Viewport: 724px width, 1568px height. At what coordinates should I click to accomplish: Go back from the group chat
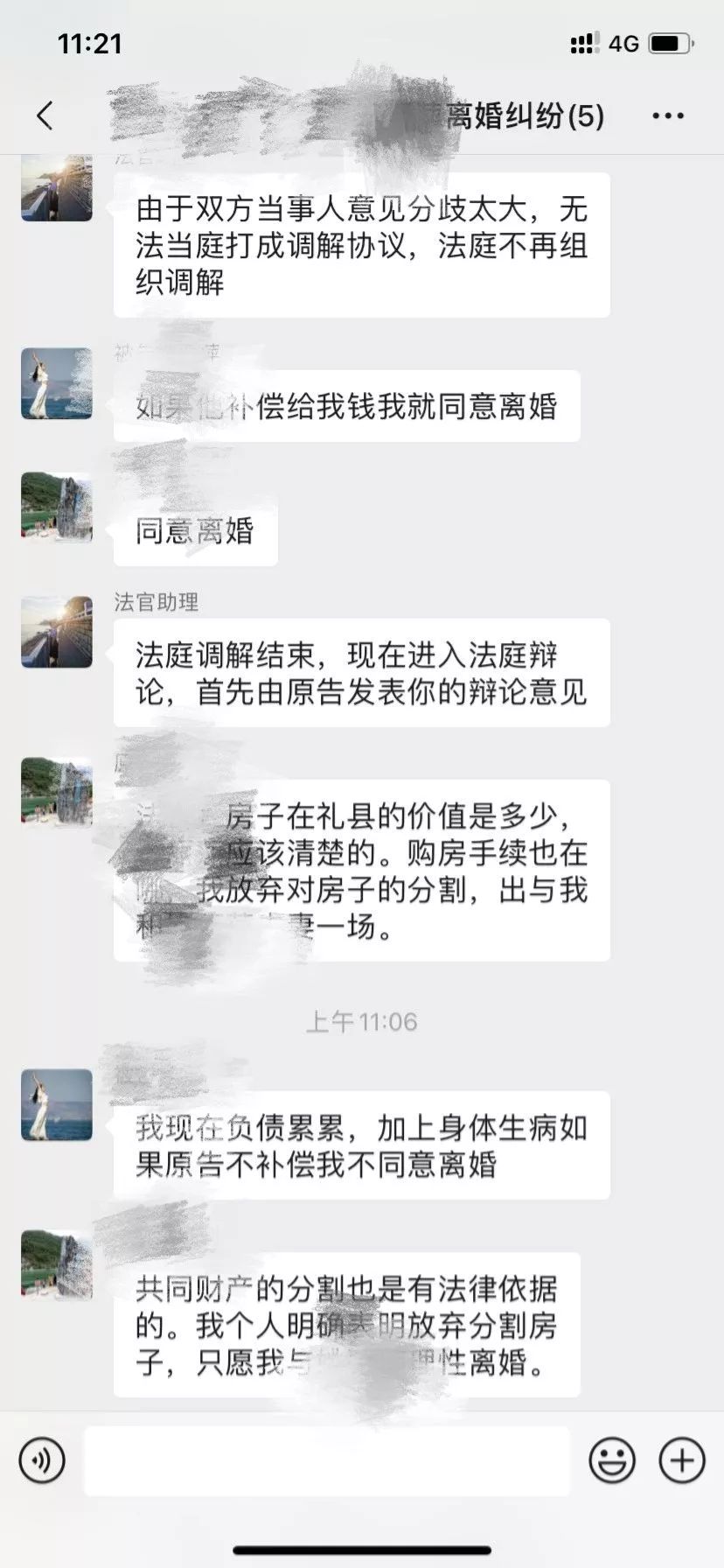click(45, 115)
